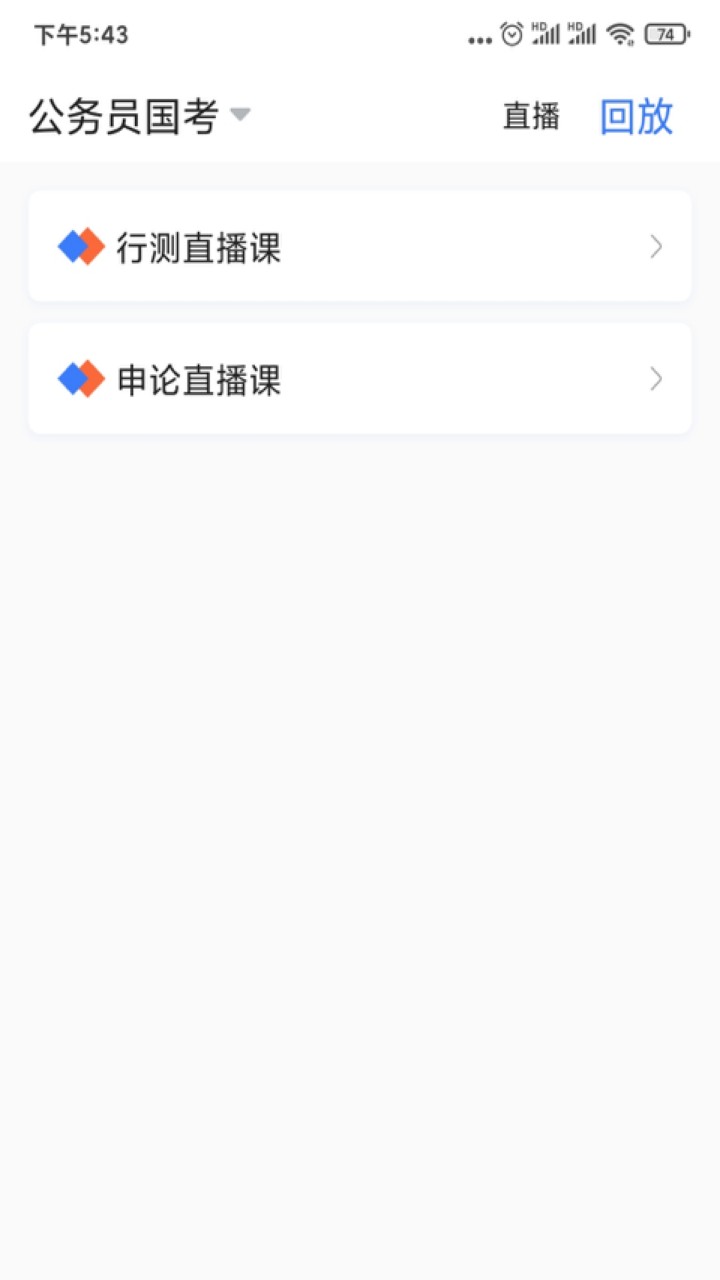Tap the Wi-Fi icon in status bar
The height and width of the screenshot is (1280, 720).
point(620,33)
